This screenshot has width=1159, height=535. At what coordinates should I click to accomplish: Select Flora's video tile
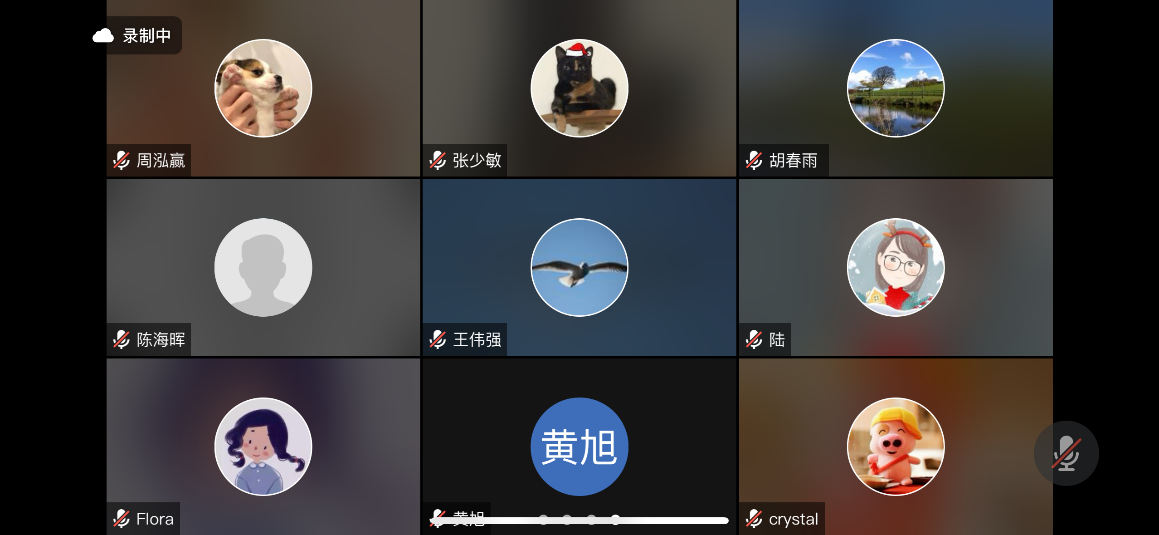263,446
